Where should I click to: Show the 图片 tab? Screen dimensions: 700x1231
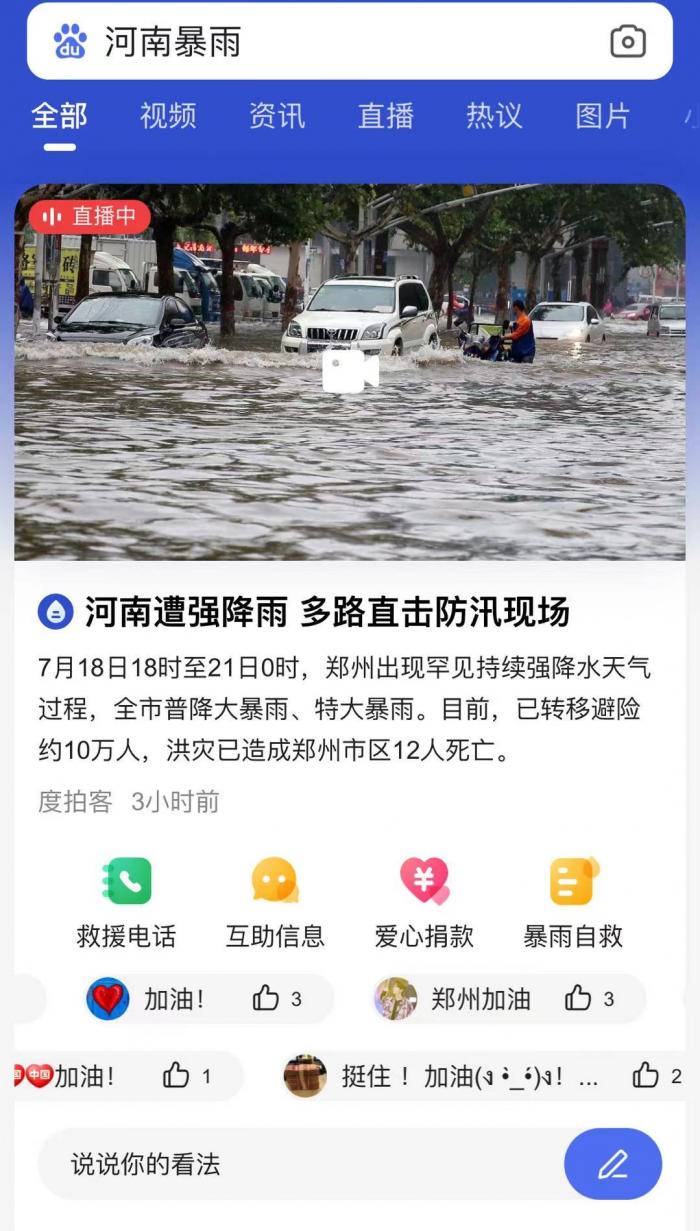[x=603, y=116]
